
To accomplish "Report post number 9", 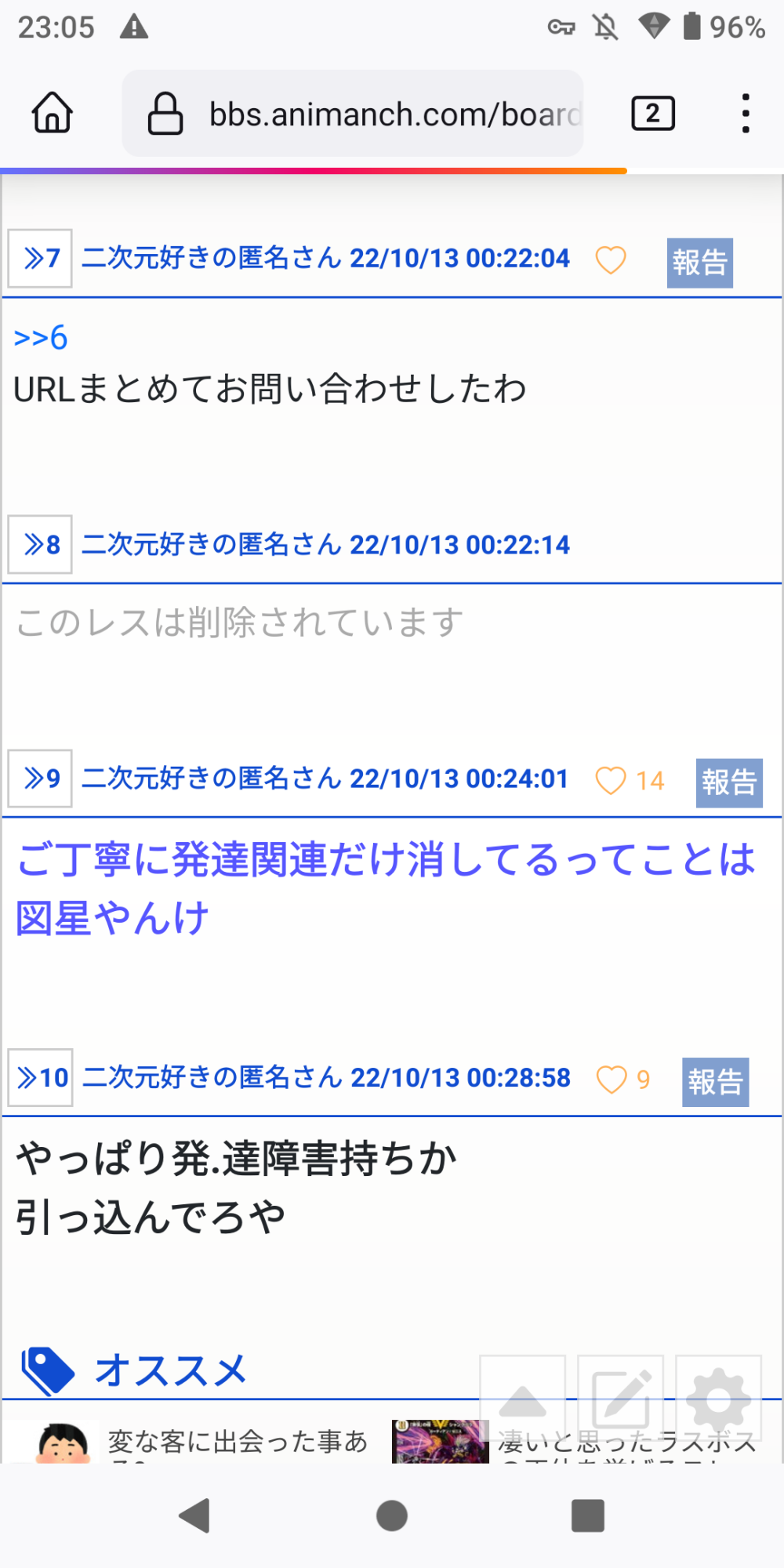I will 728,782.
